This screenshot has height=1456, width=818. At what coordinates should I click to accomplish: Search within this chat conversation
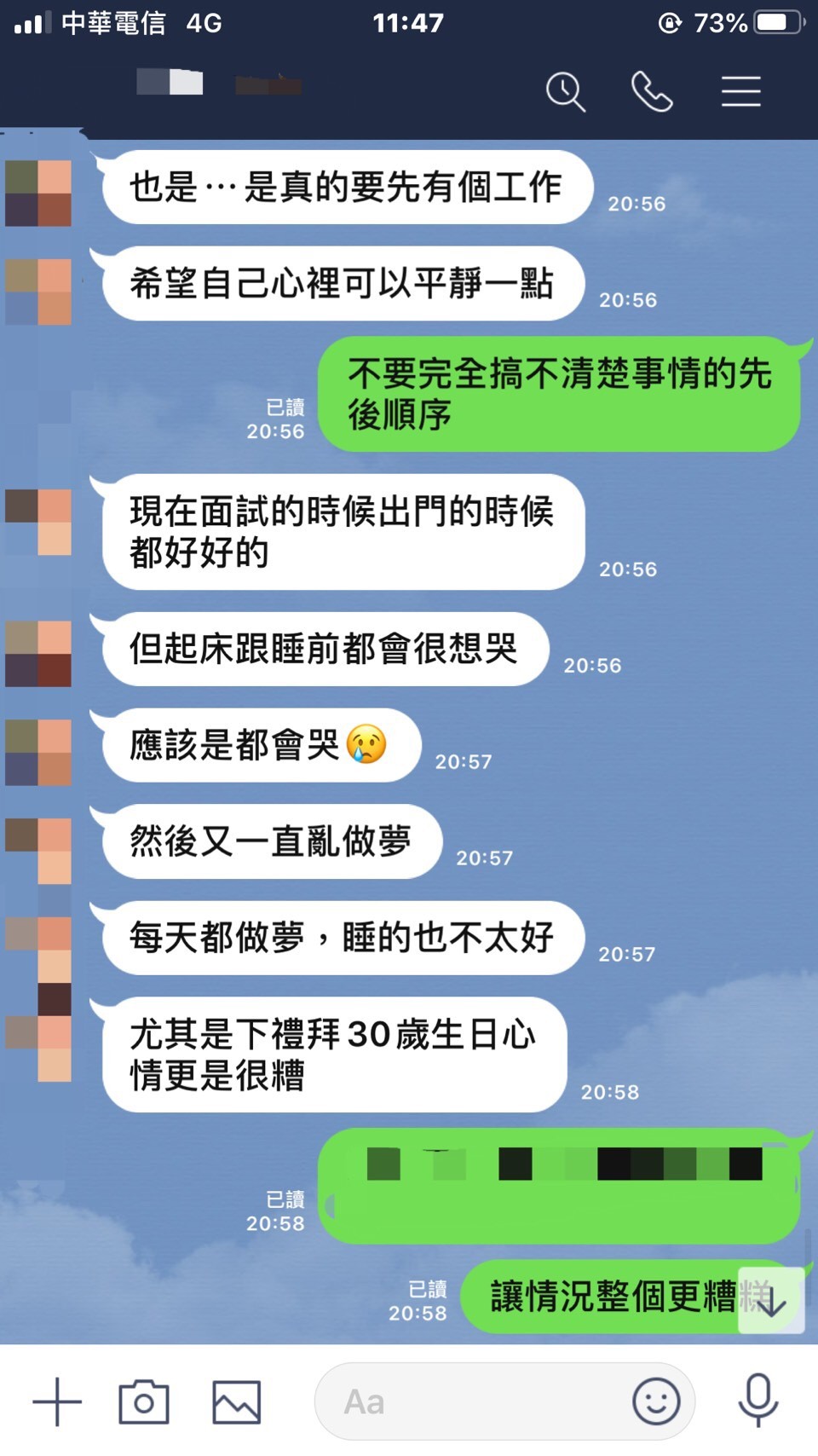[566, 91]
